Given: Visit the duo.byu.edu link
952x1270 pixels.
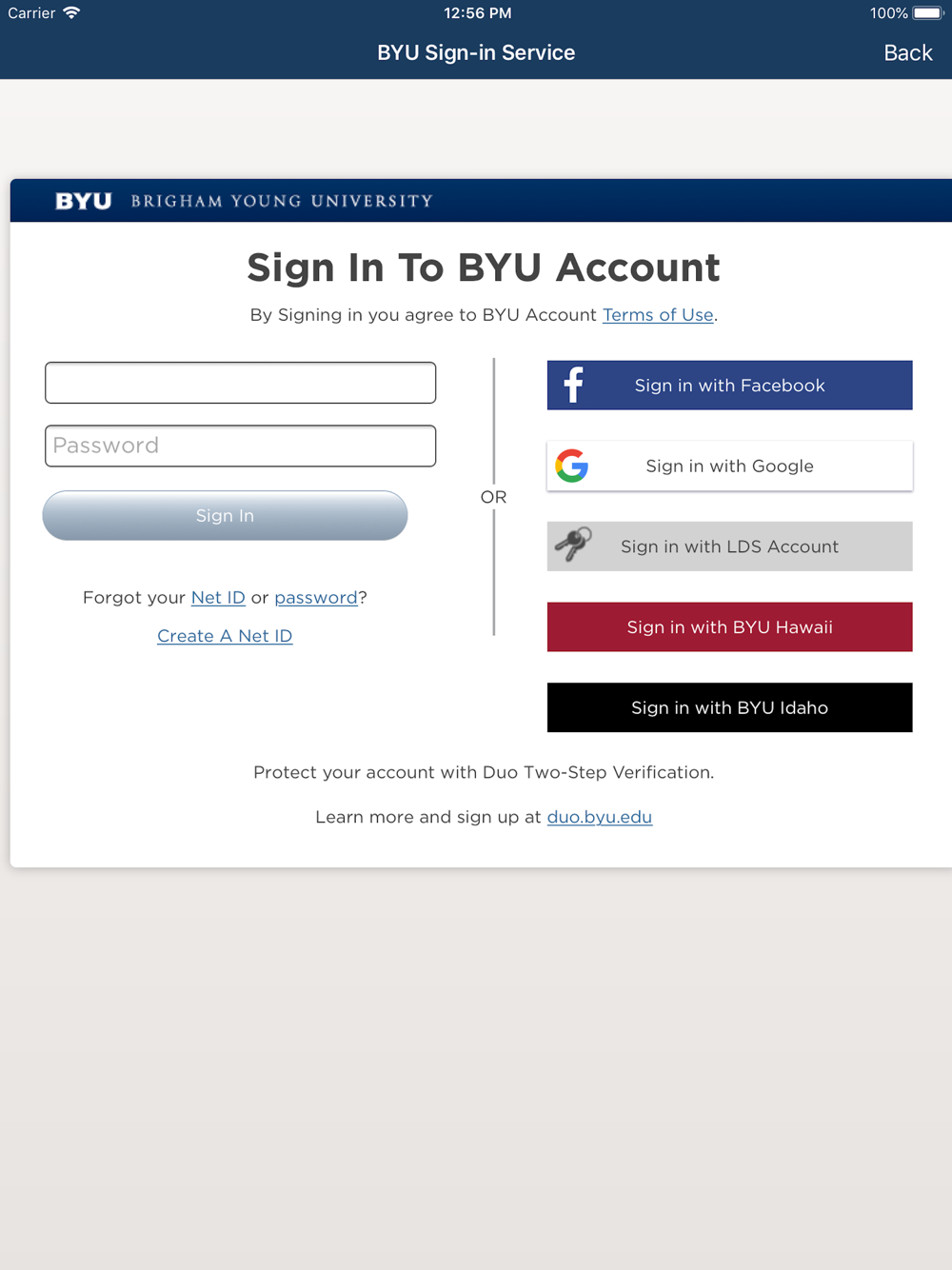Looking at the screenshot, I should [x=599, y=817].
